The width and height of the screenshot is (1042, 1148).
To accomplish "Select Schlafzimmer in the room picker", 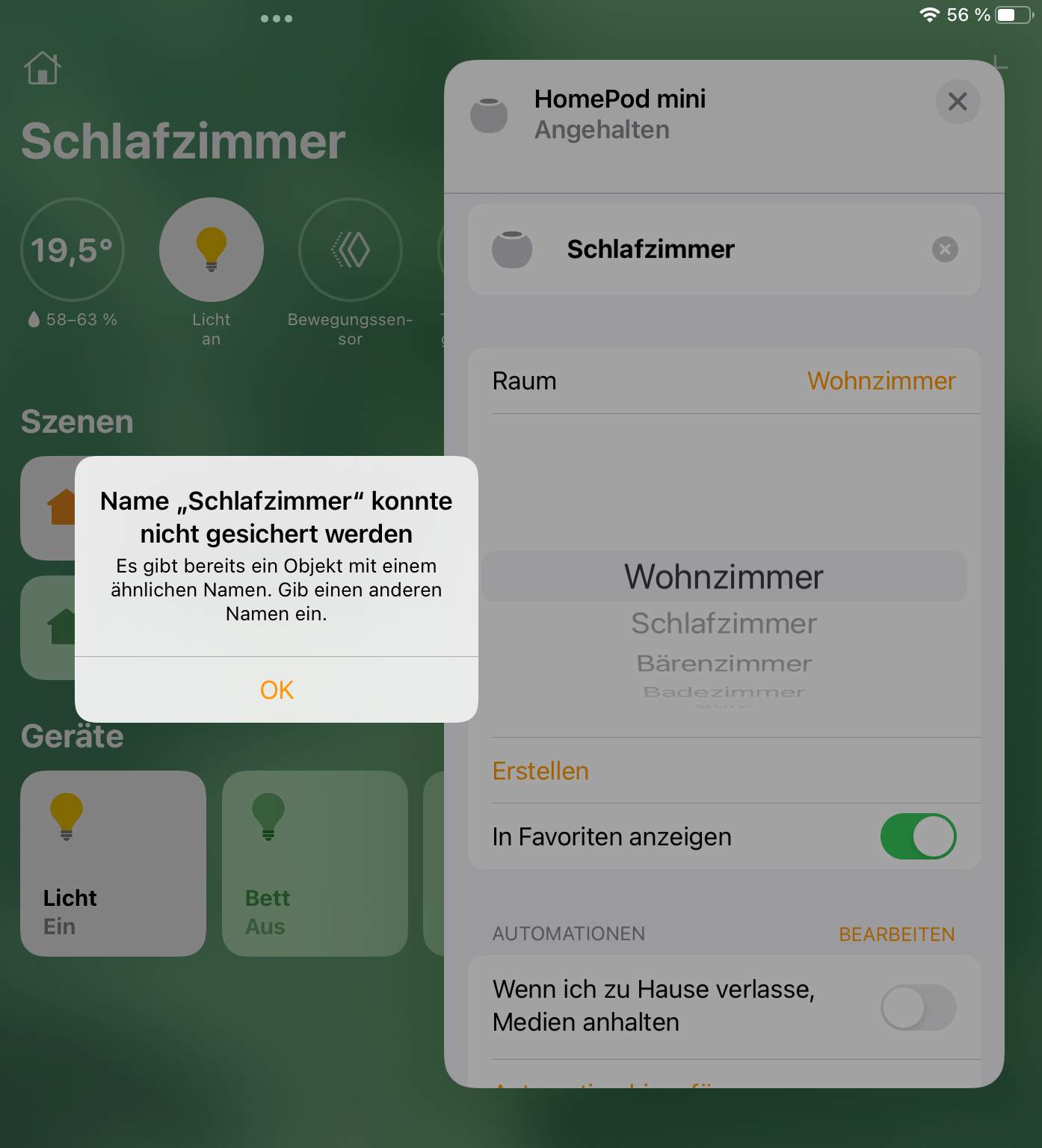I will tap(724, 624).
